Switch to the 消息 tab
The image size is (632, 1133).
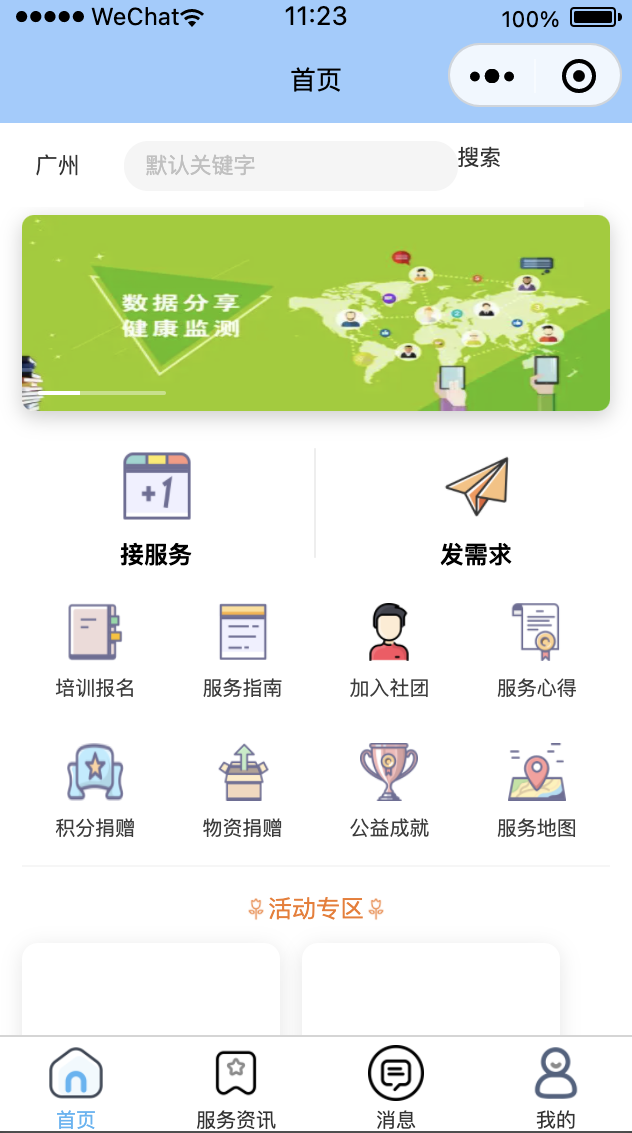tap(396, 1087)
